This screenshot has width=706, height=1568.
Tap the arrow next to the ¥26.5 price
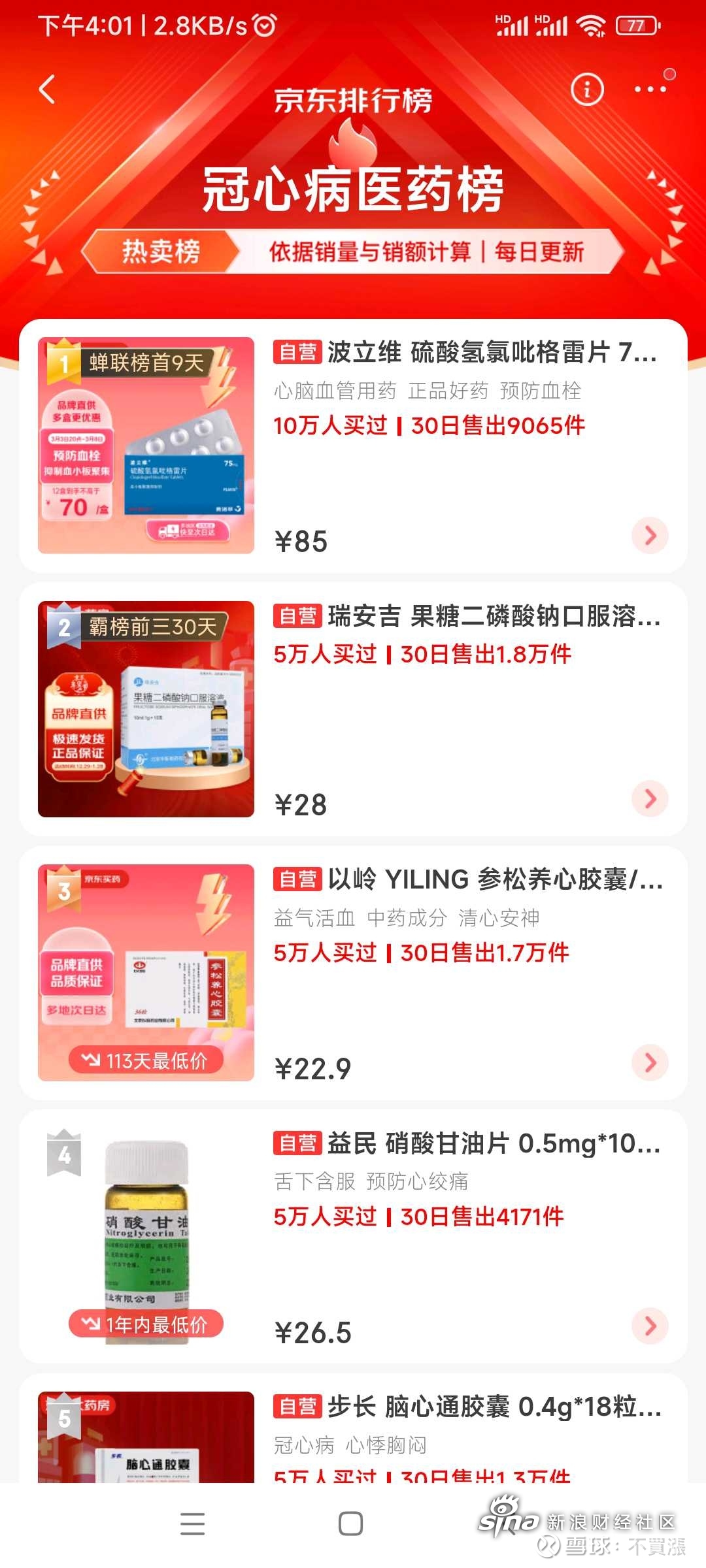pyautogui.click(x=650, y=1326)
